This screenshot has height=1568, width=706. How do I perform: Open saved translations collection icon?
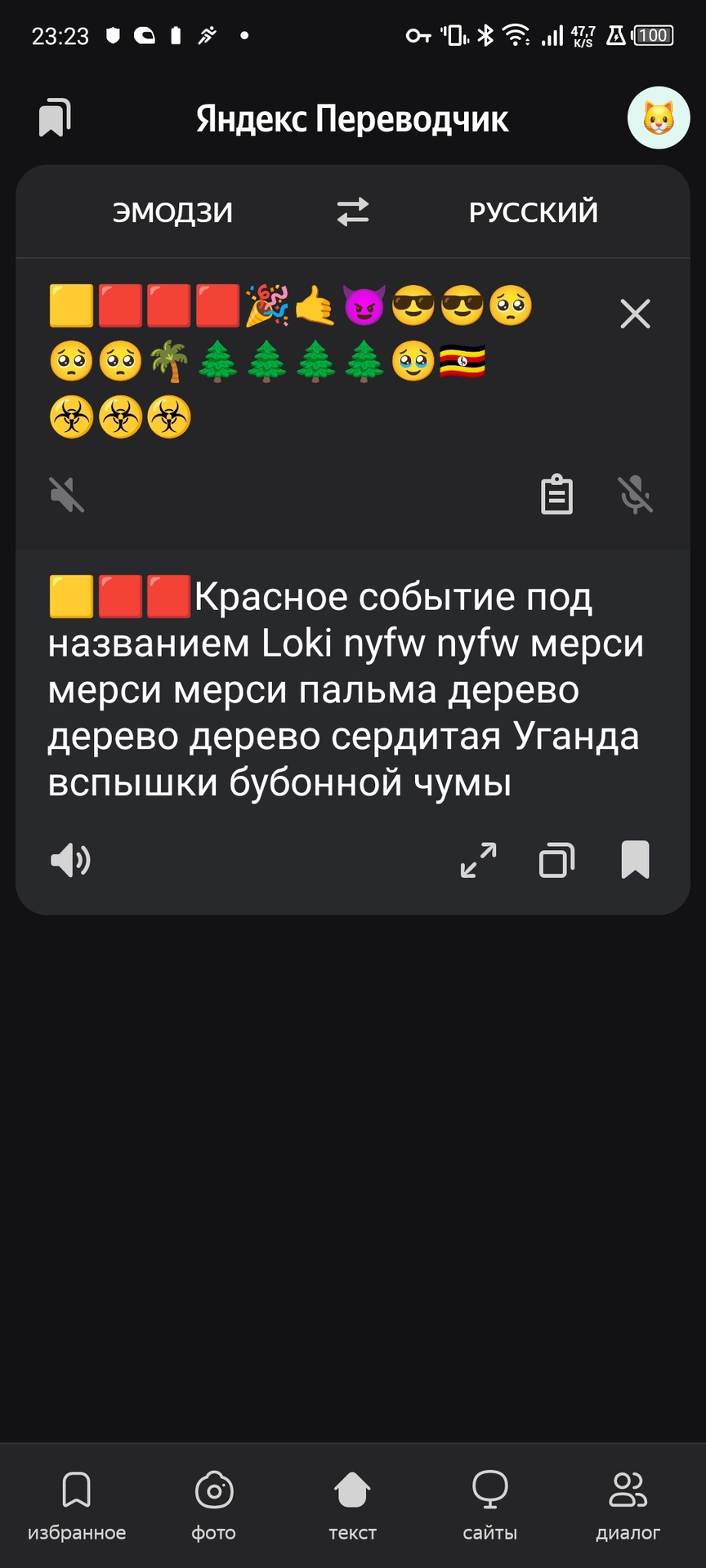click(55, 118)
